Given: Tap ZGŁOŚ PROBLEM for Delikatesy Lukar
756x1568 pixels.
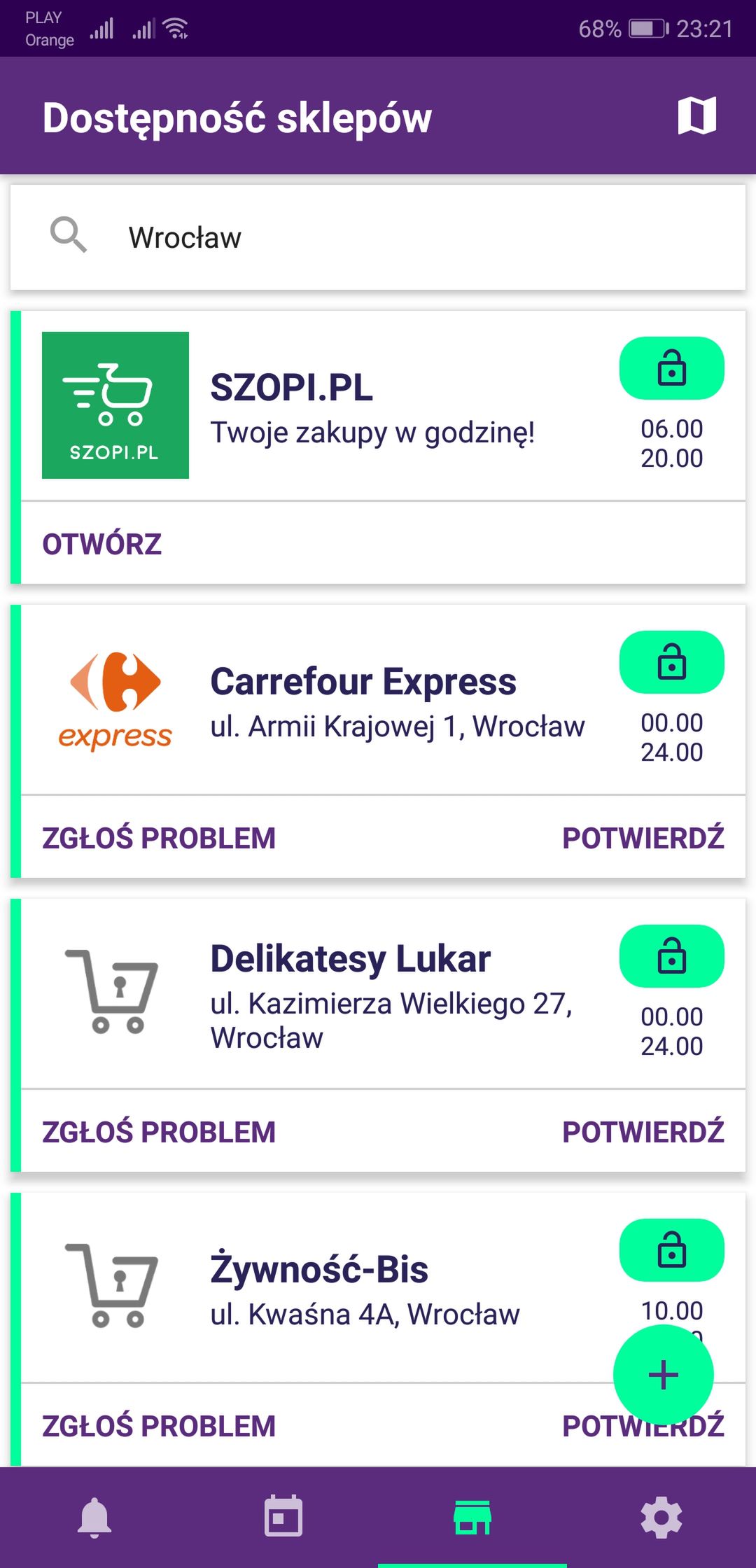Looking at the screenshot, I should [159, 1132].
